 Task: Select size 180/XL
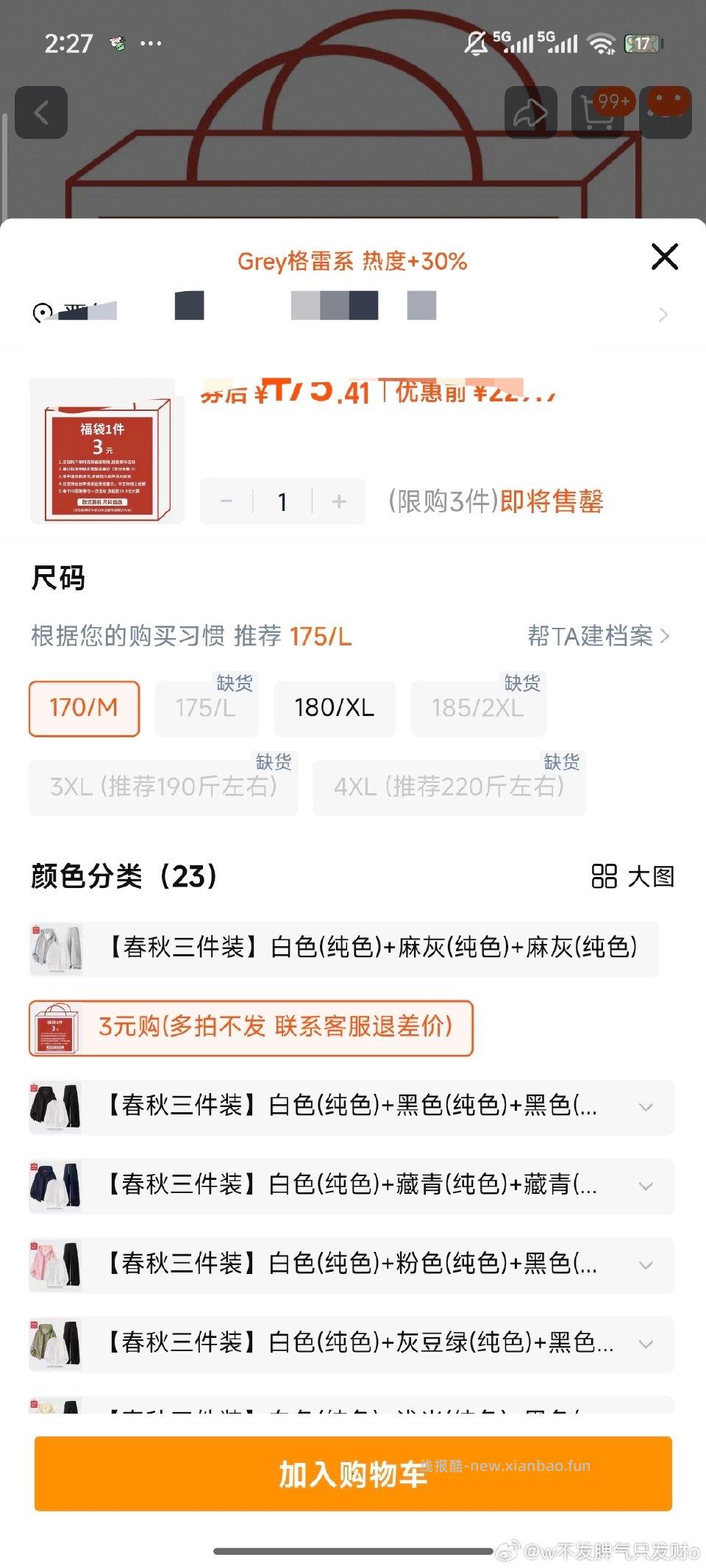tap(335, 708)
